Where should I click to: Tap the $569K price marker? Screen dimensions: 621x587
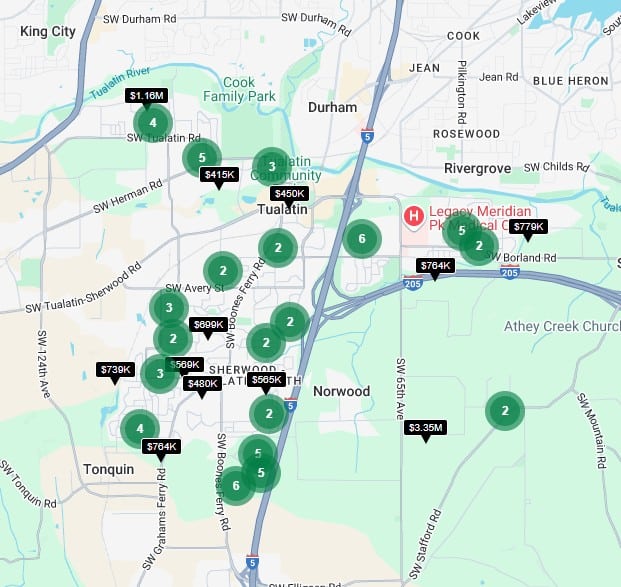[x=186, y=365]
